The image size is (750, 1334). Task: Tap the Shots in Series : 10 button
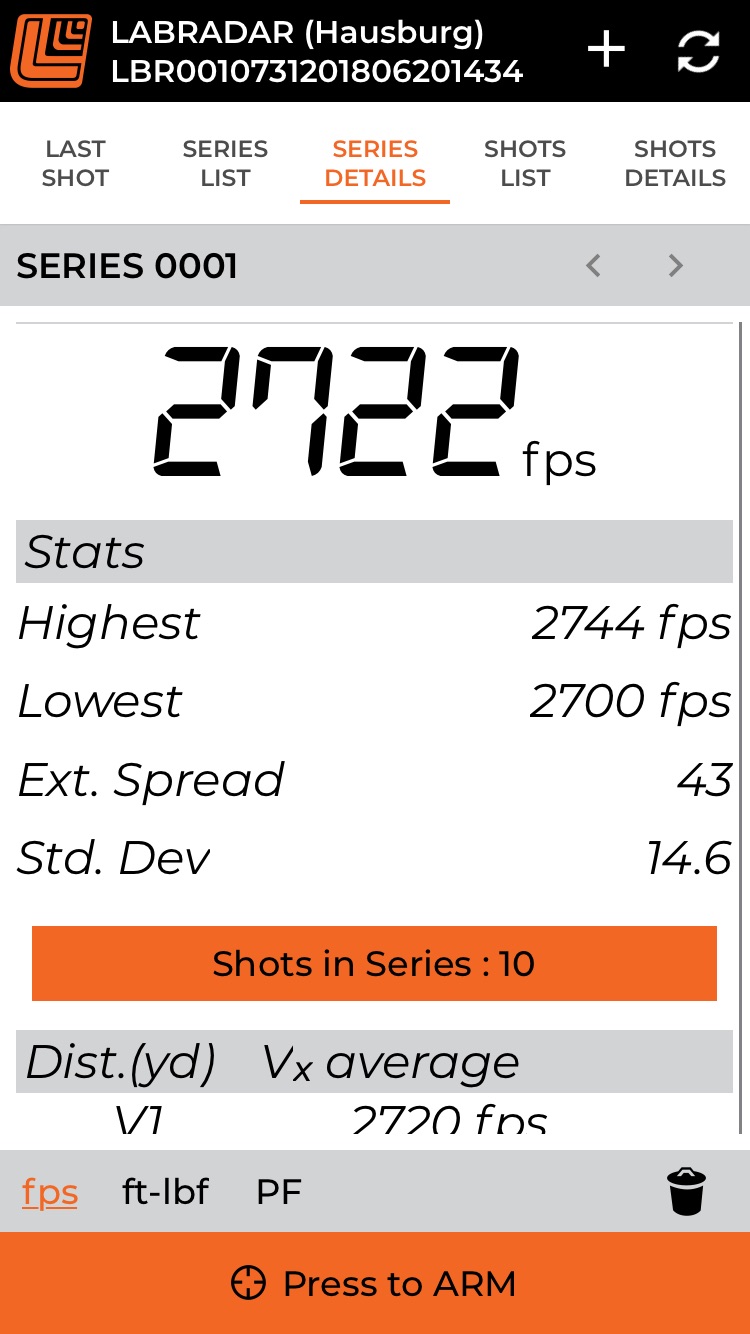pos(374,963)
